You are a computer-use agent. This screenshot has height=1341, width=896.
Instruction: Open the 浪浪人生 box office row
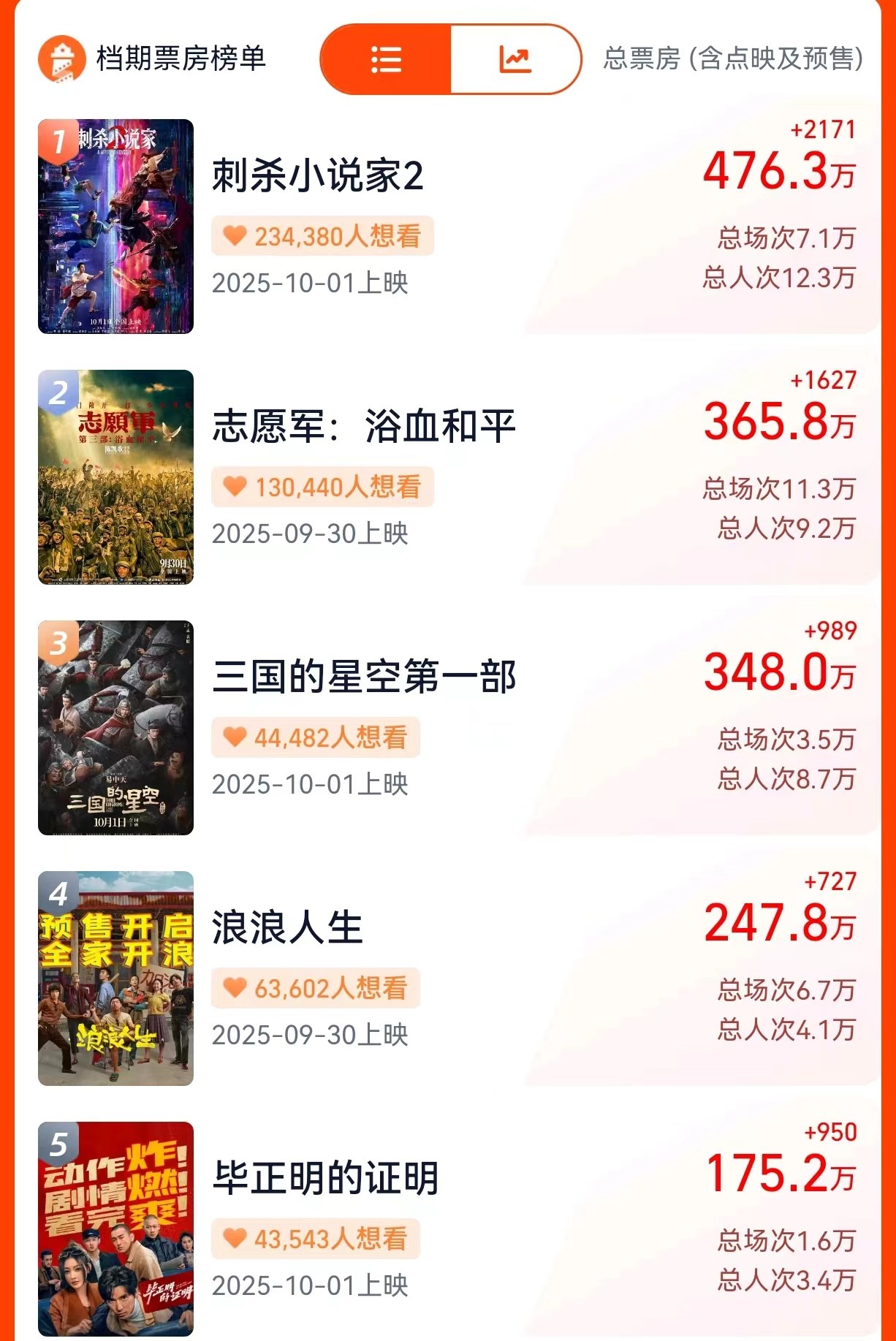point(287,928)
